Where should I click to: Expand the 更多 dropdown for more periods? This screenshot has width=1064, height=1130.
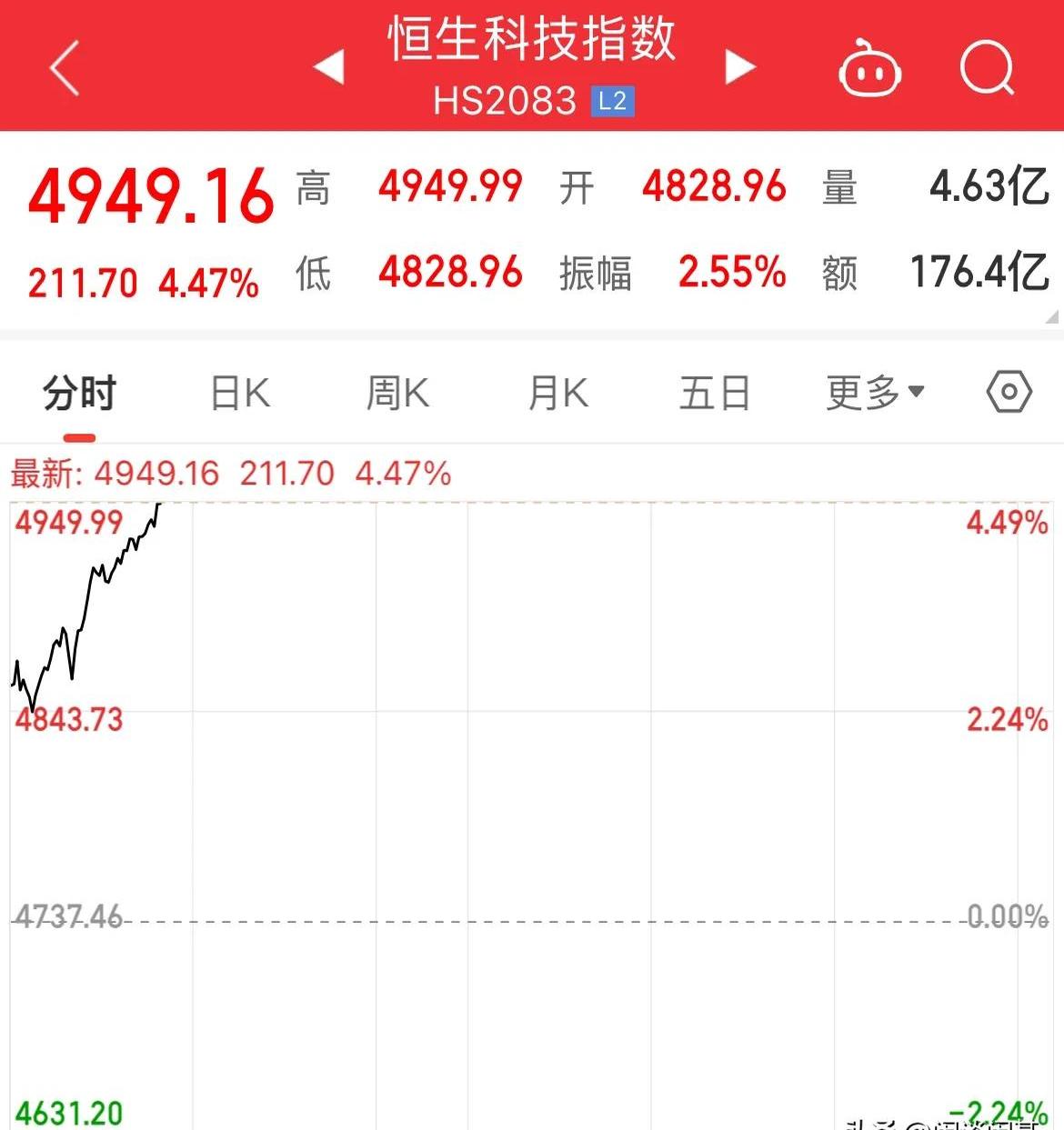(x=875, y=393)
